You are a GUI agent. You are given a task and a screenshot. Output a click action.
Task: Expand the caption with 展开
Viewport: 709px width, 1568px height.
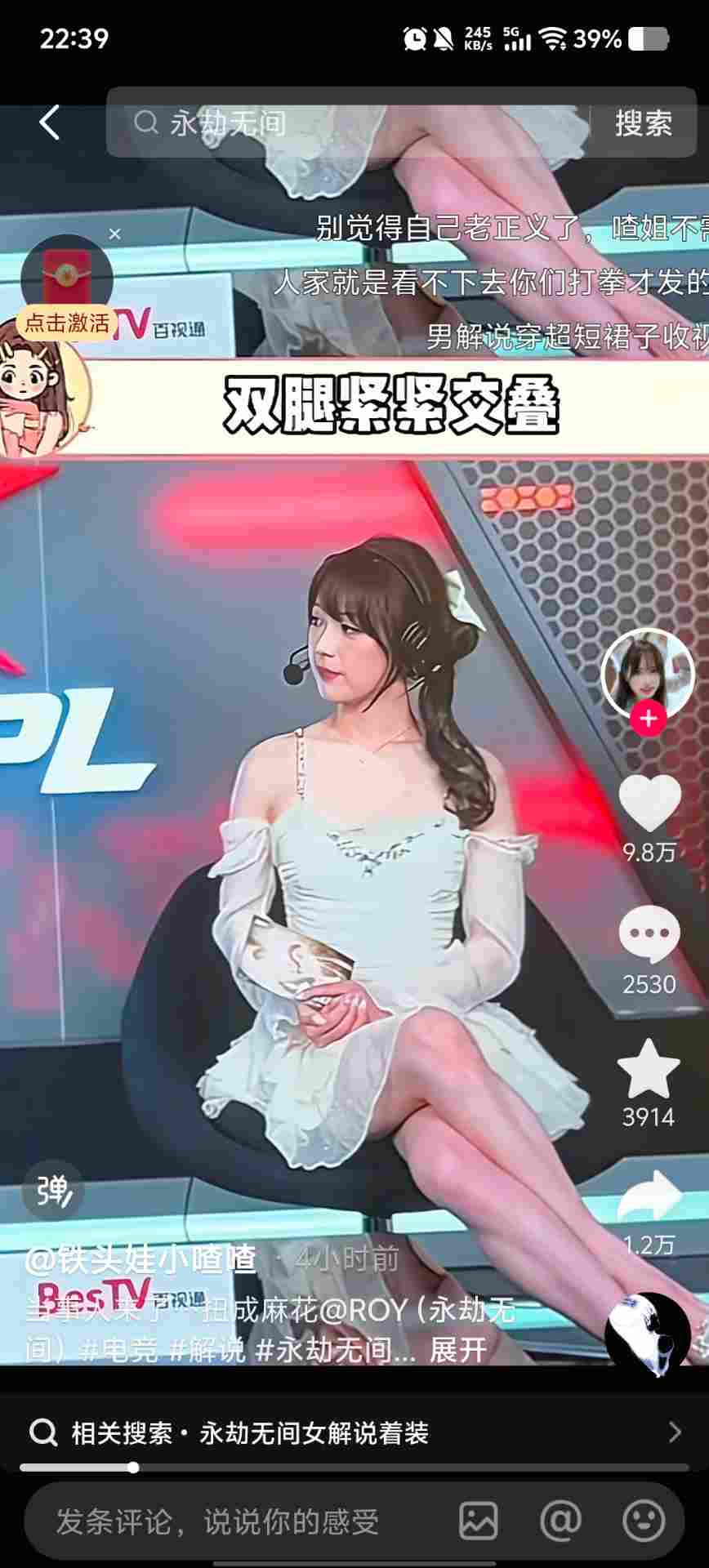pyautogui.click(x=457, y=1349)
